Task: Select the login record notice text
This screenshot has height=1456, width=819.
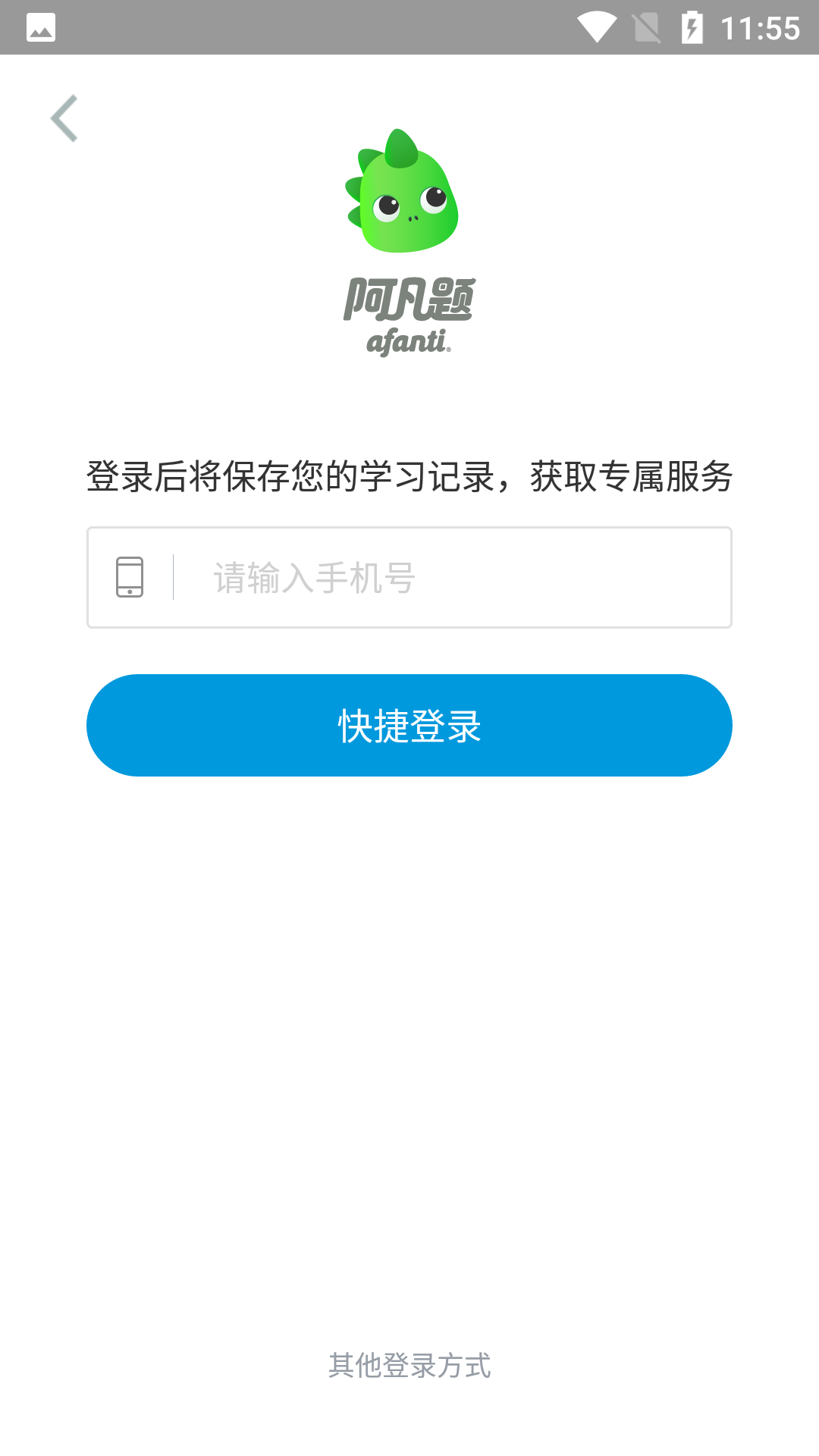Action: [409, 476]
